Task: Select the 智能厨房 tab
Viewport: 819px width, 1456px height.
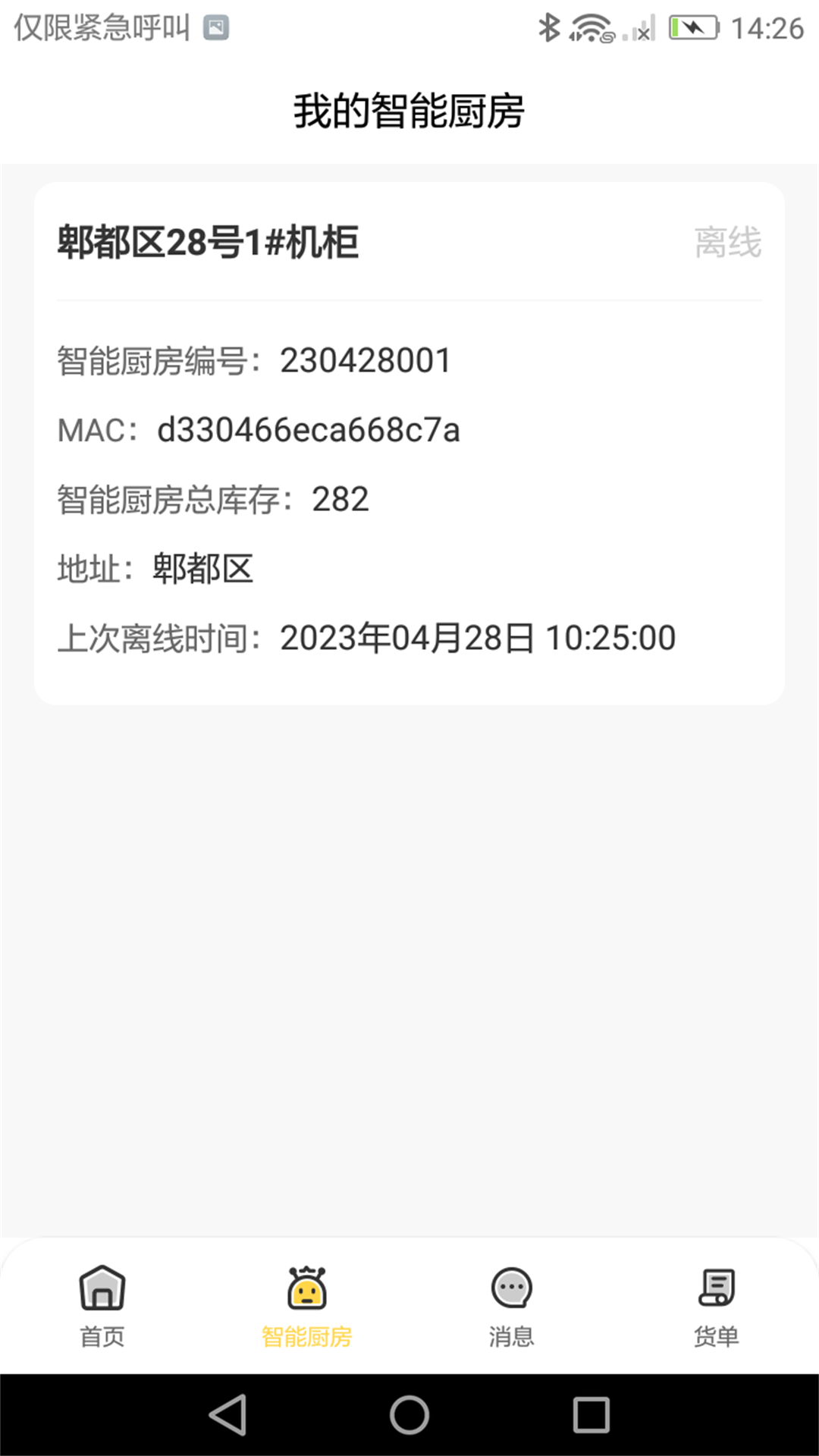Action: click(x=307, y=1306)
